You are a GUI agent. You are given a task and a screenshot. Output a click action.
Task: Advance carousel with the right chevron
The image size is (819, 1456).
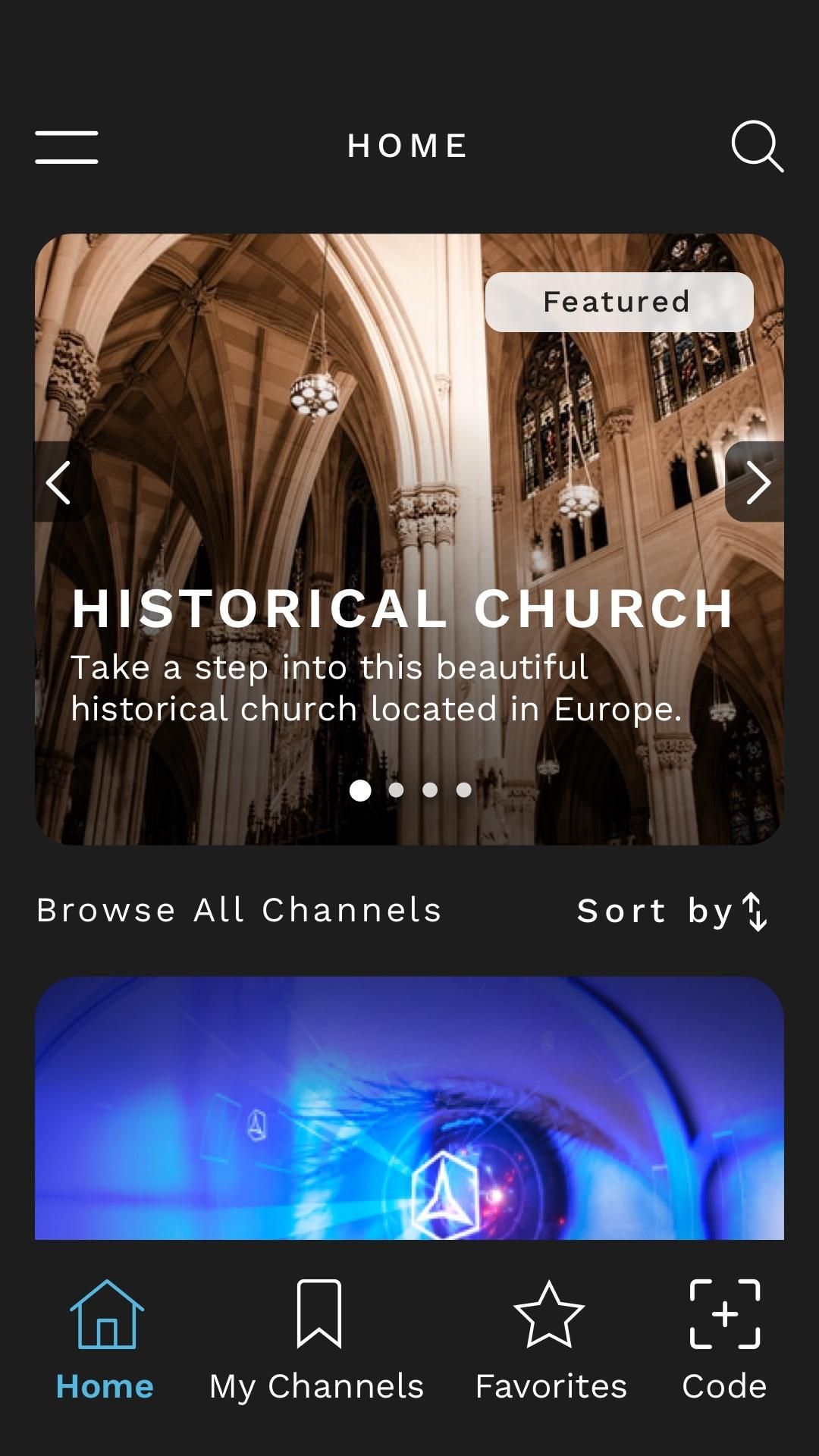click(x=757, y=482)
